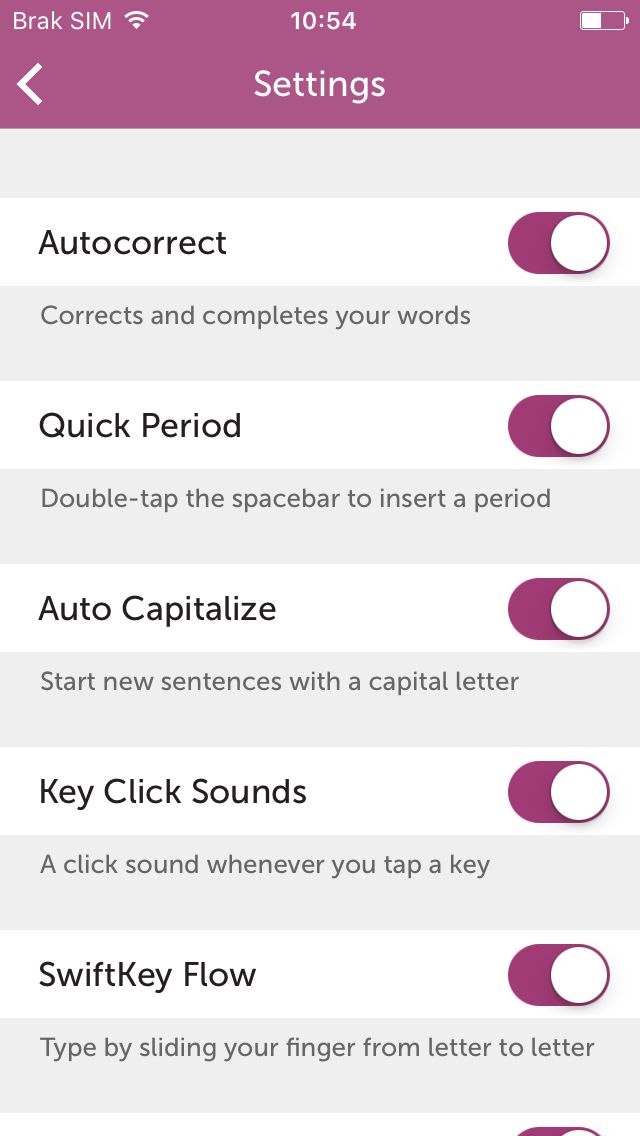Screen dimensions: 640x1136
Task: Disable the Quick Period toggle
Action: 559,426
